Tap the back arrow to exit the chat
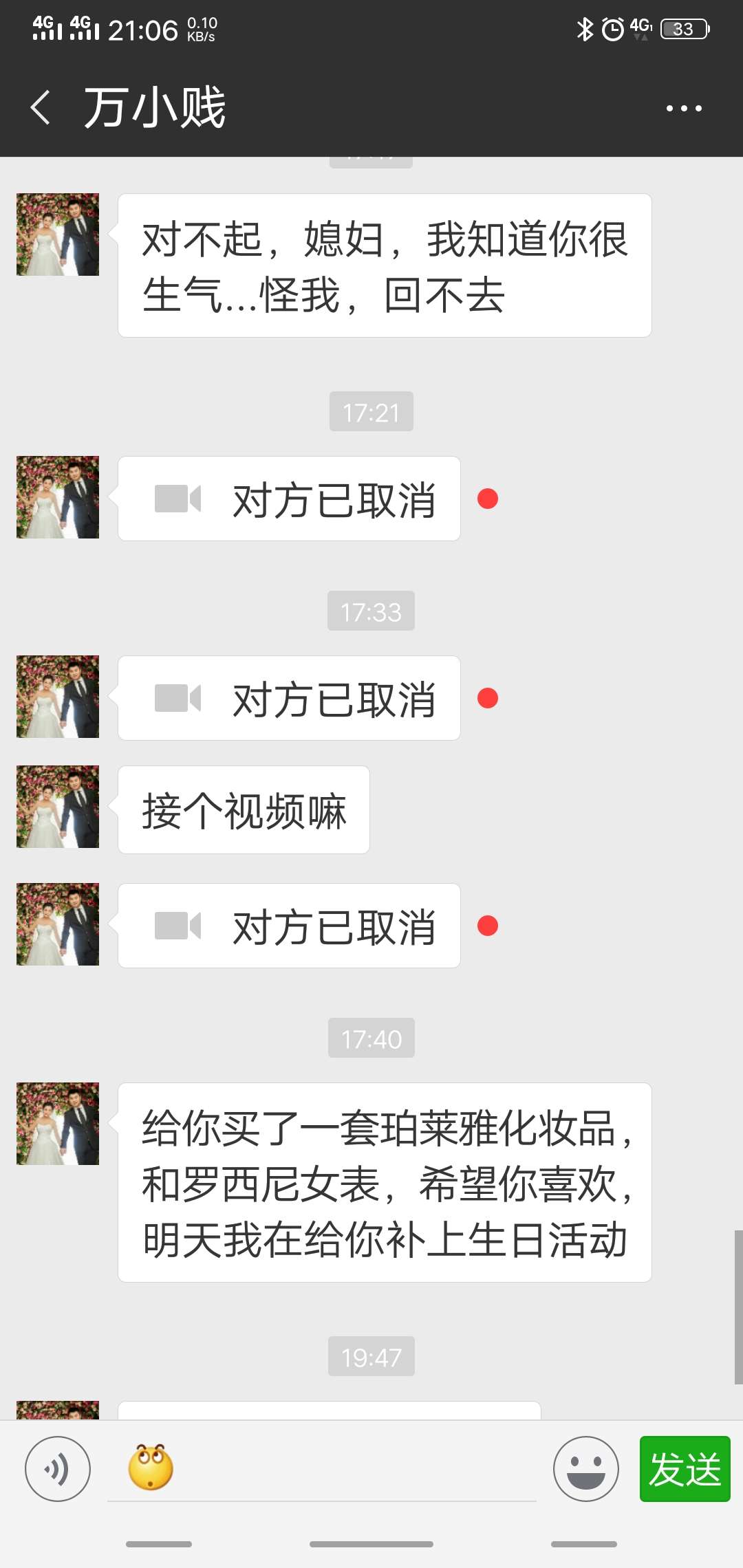743x1568 pixels. 39,107
